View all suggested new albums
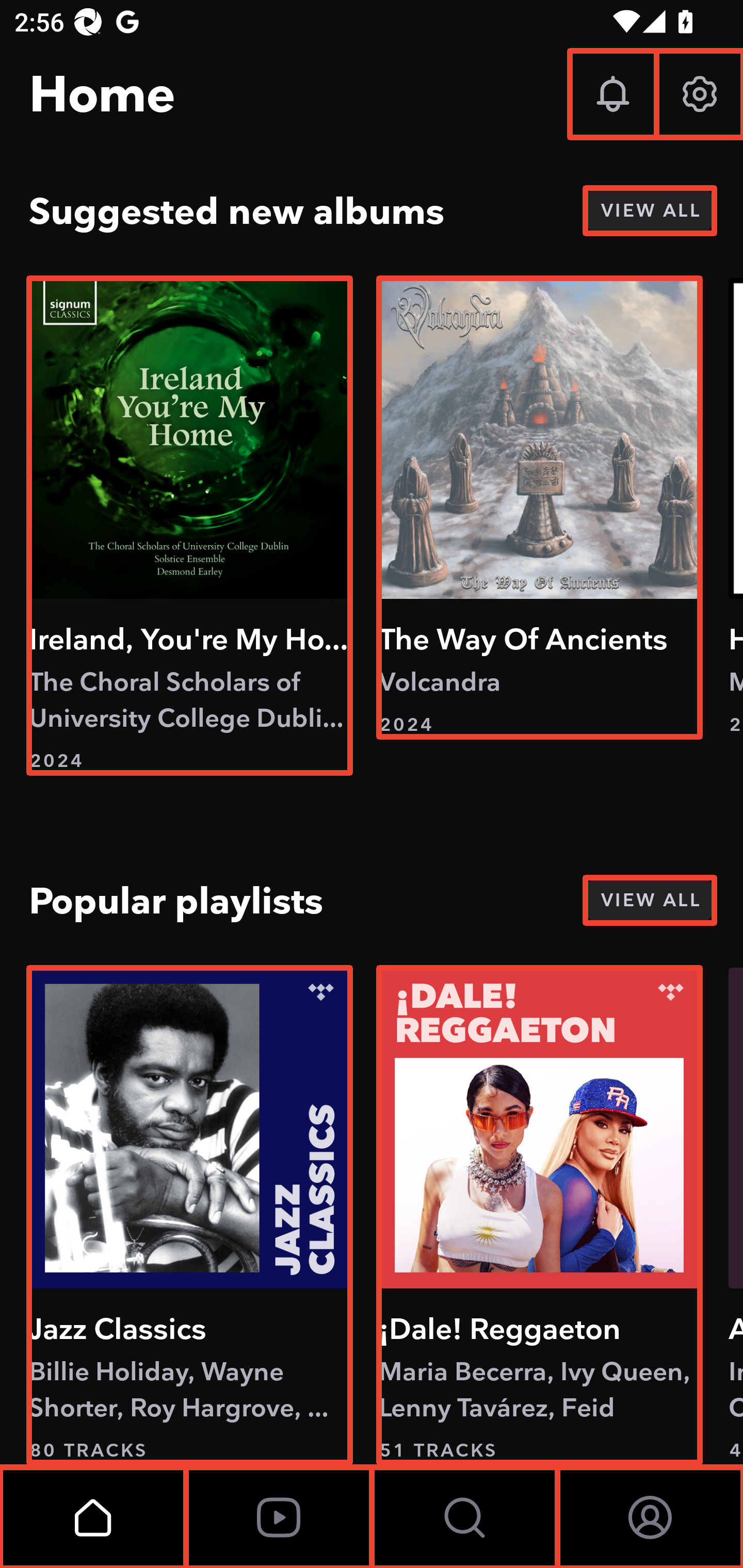 [649, 210]
